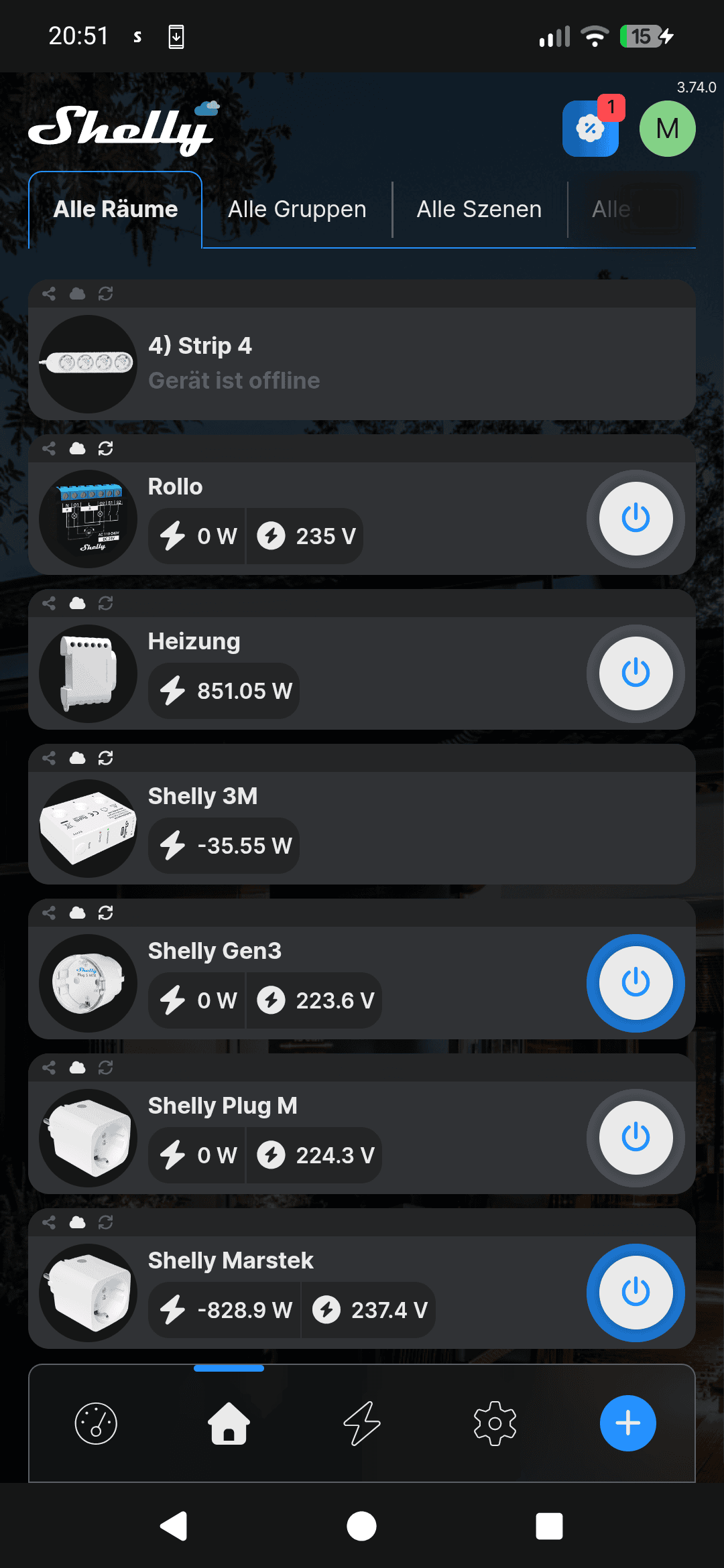
Task: Go back using the system back button
Action: 174,1526
